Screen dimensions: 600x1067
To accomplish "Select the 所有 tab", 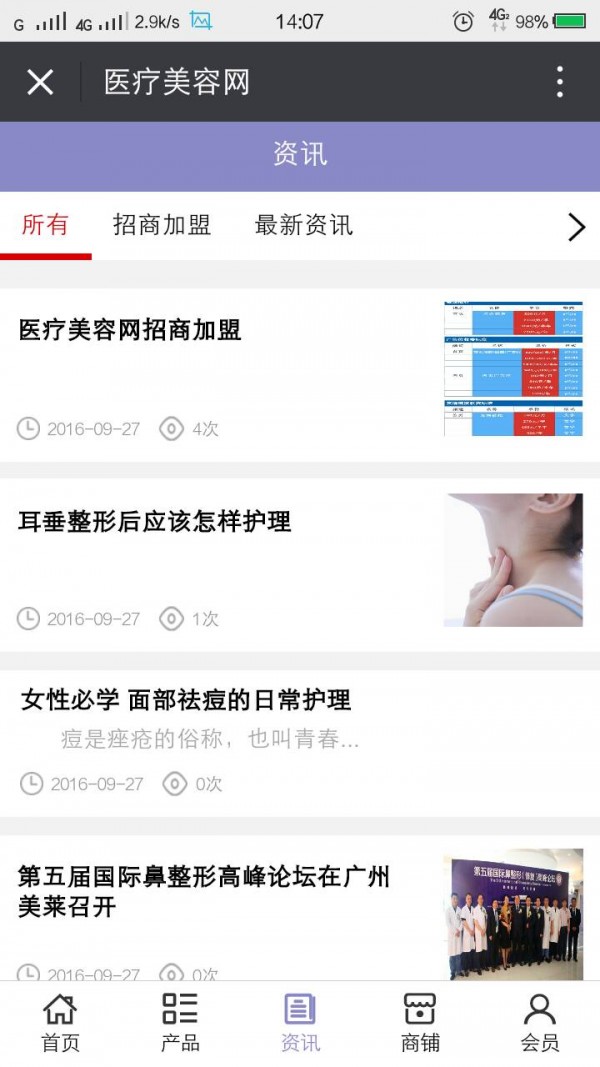I will [45, 225].
